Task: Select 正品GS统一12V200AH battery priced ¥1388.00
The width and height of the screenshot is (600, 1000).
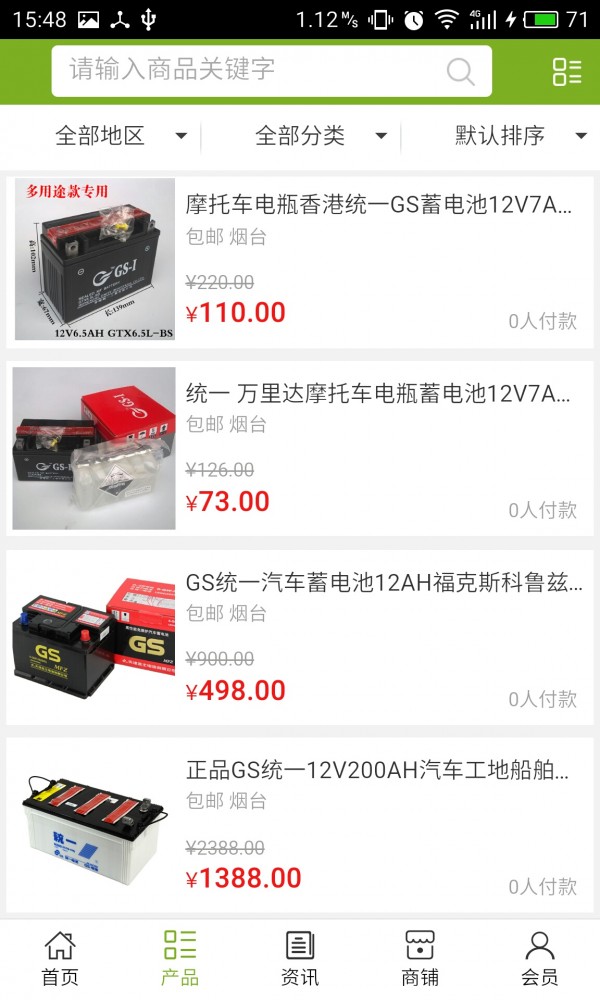Action: pyautogui.click(x=378, y=771)
